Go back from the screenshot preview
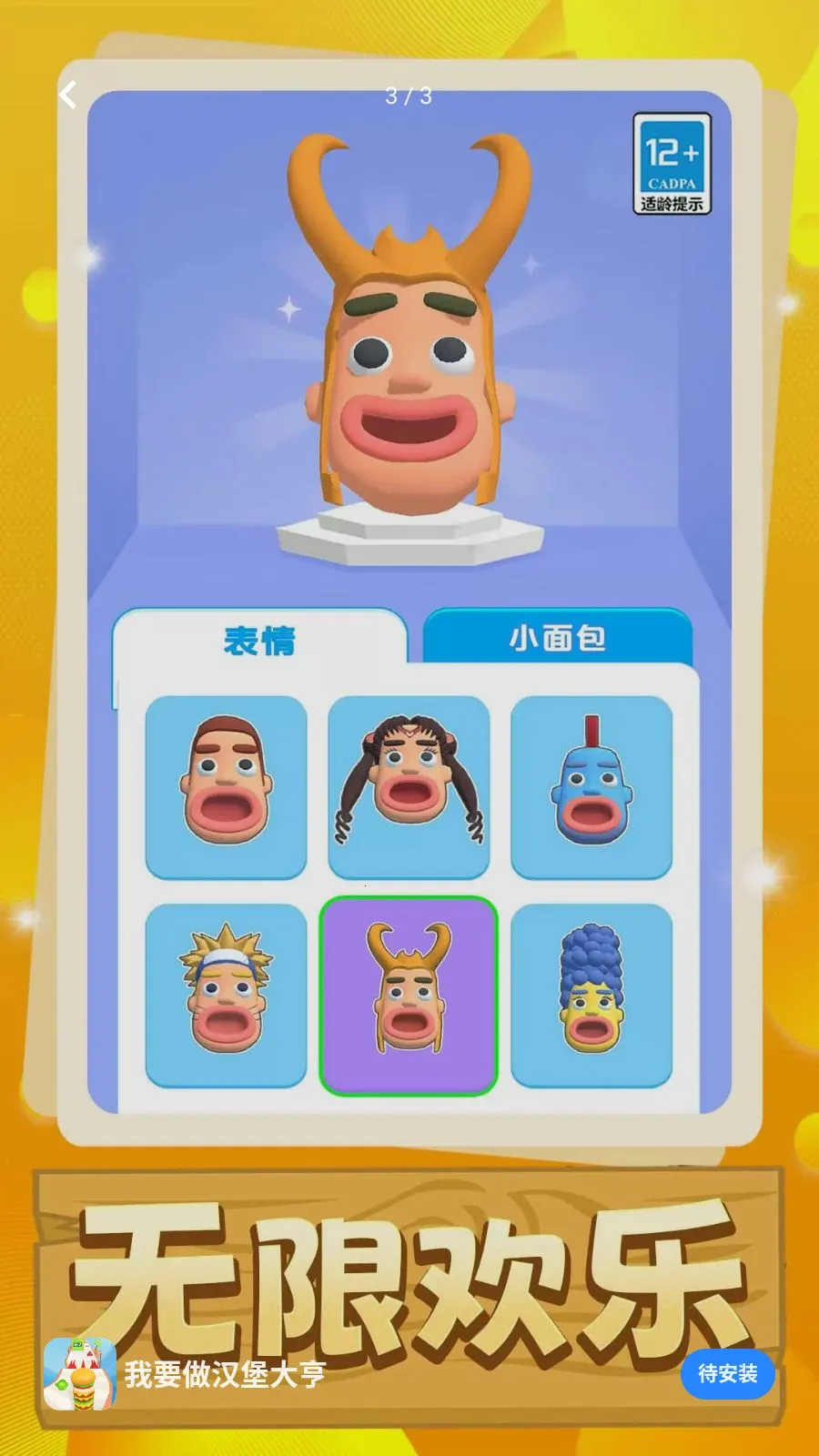The height and width of the screenshot is (1456, 819). click(68, 95)
